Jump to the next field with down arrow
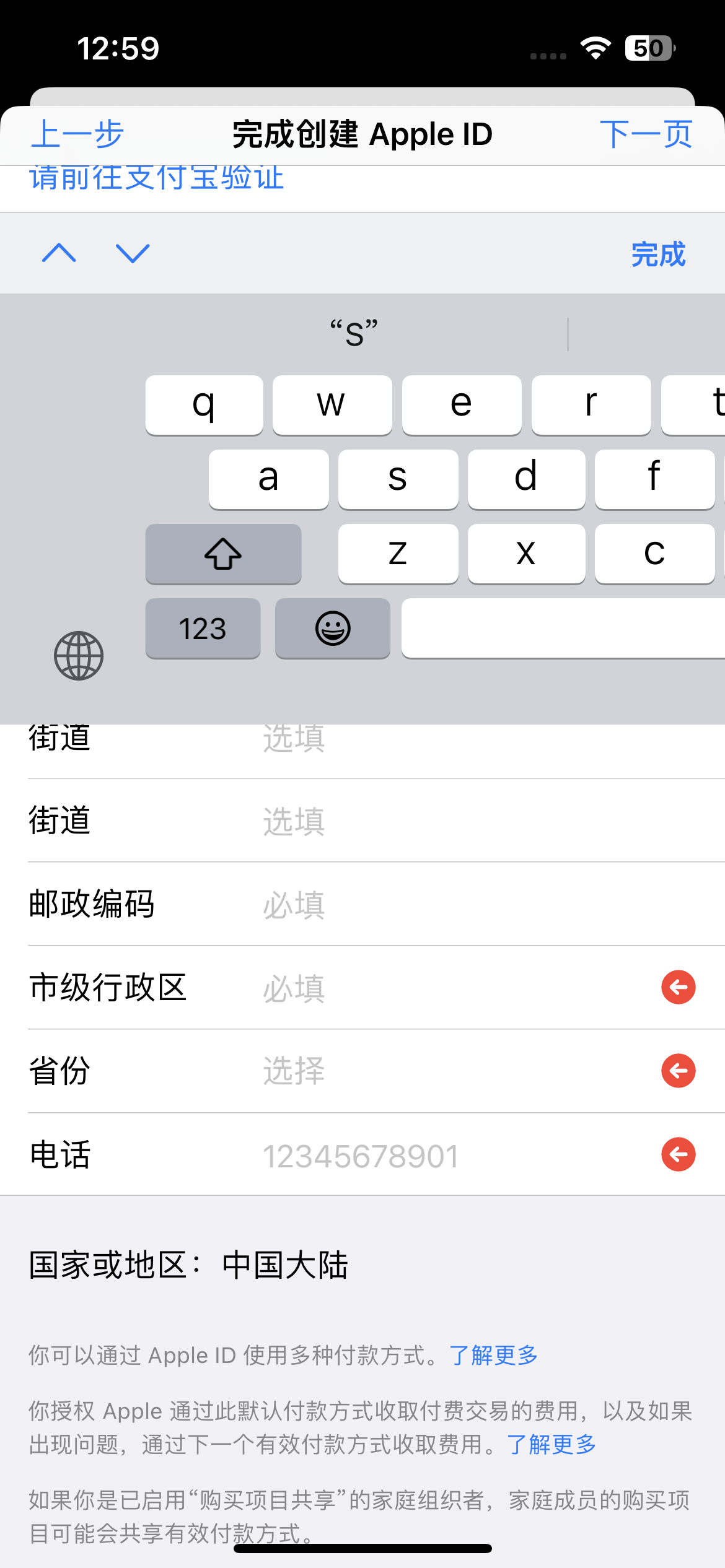725x1568 pixels. pos(133,253)
